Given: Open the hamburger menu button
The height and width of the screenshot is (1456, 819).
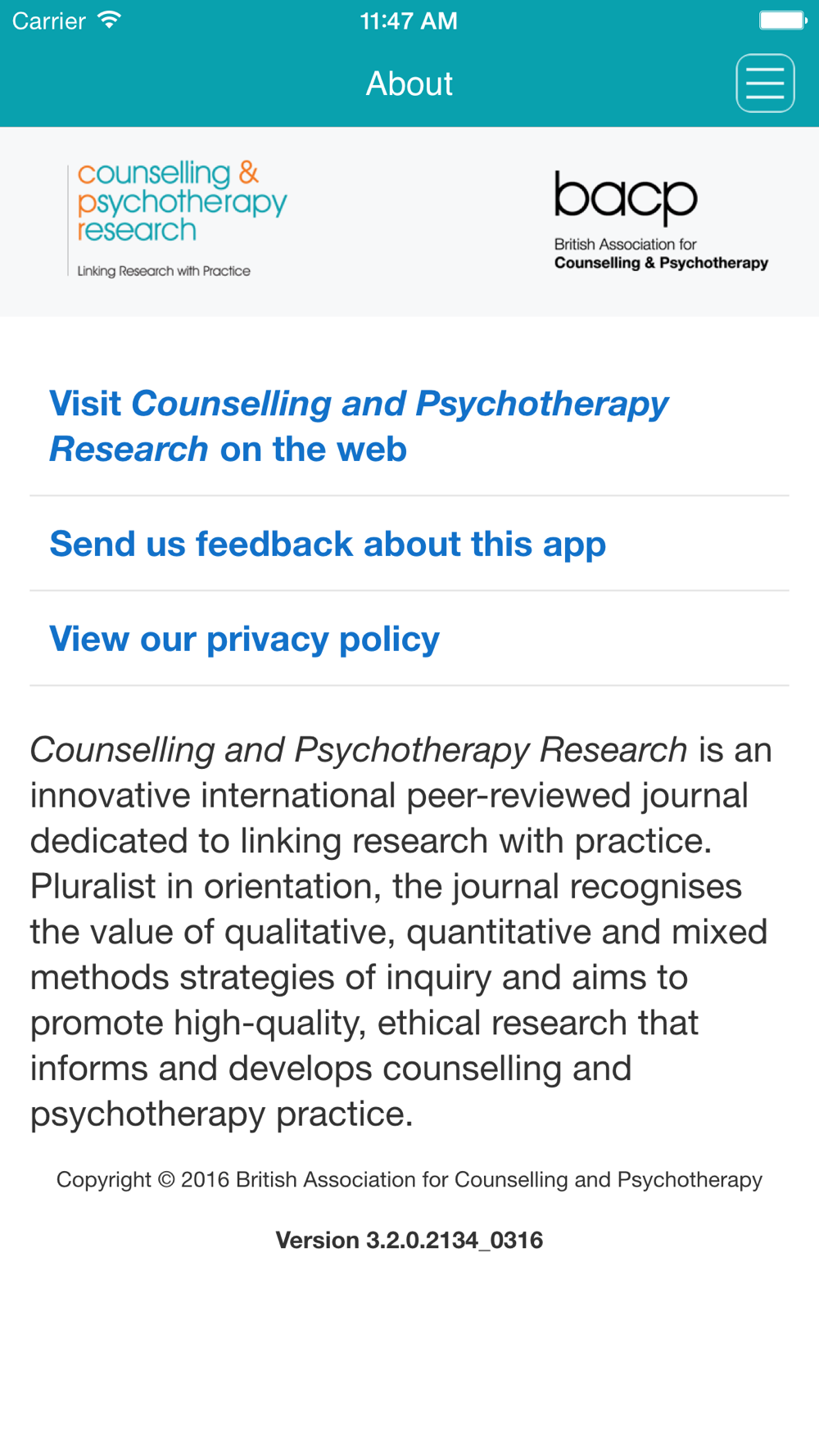Looking at the screenshot, I should click(x=765, y=84).
